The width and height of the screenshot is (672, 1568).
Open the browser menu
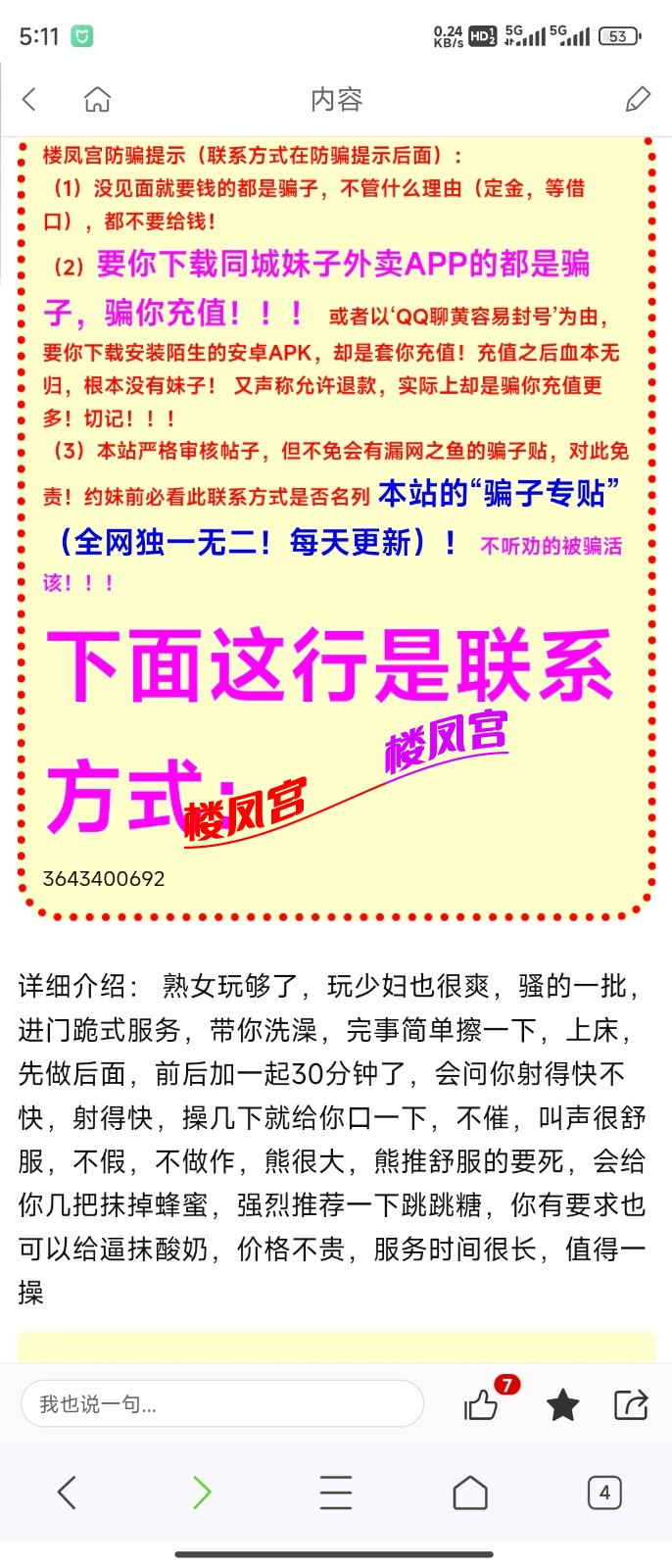pos(336,1493)
